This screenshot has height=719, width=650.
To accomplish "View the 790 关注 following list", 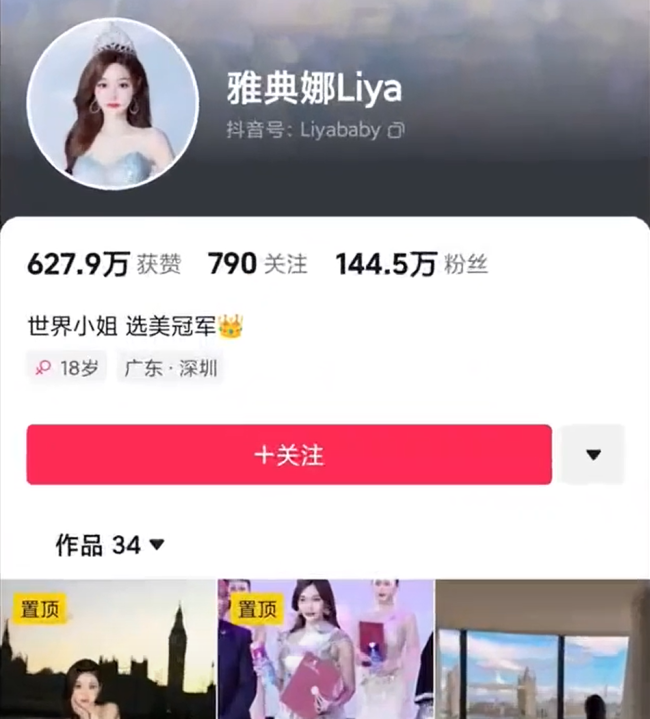I will click(x=257, y=264).
